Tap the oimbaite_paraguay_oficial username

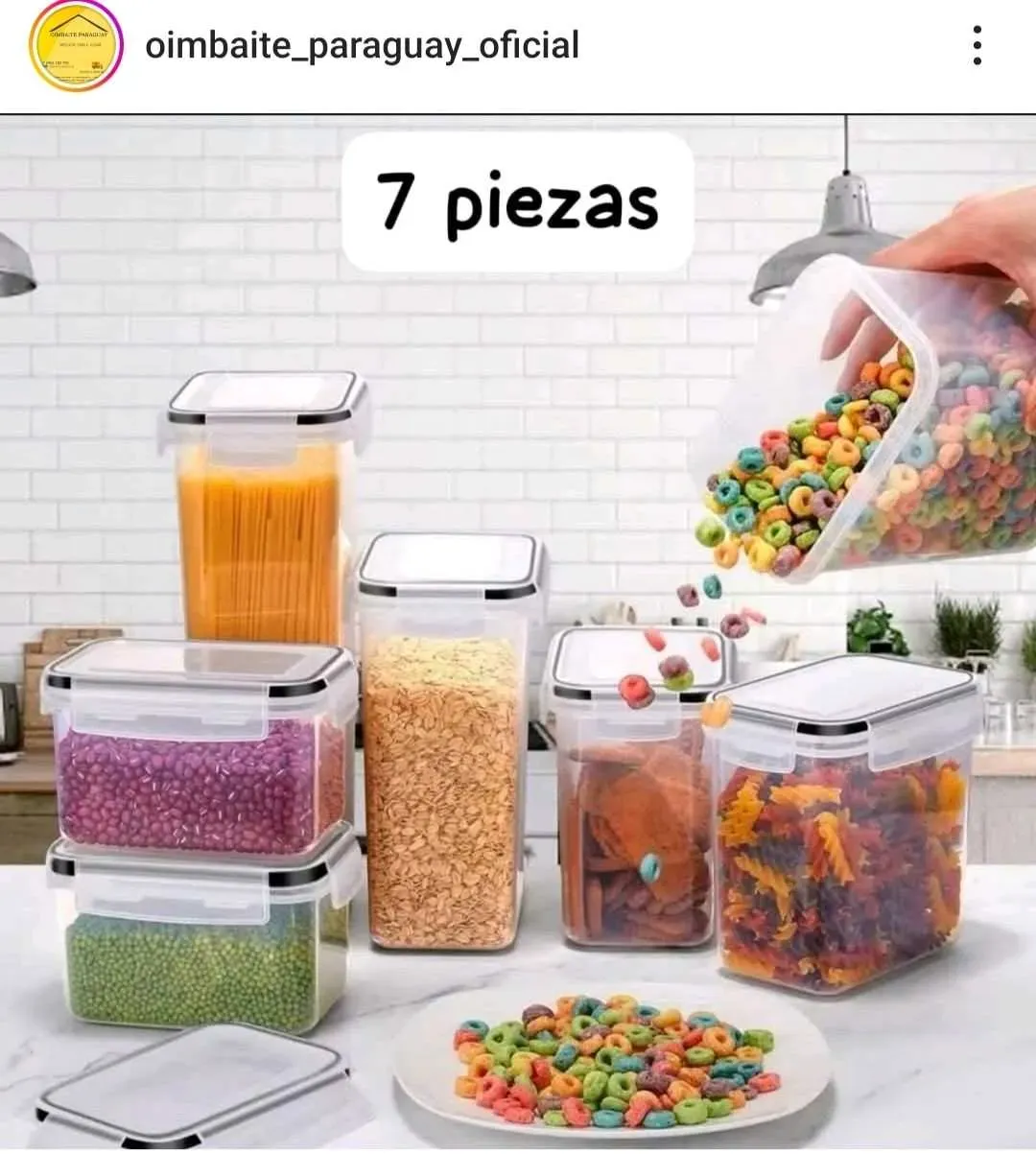(362, 45)
